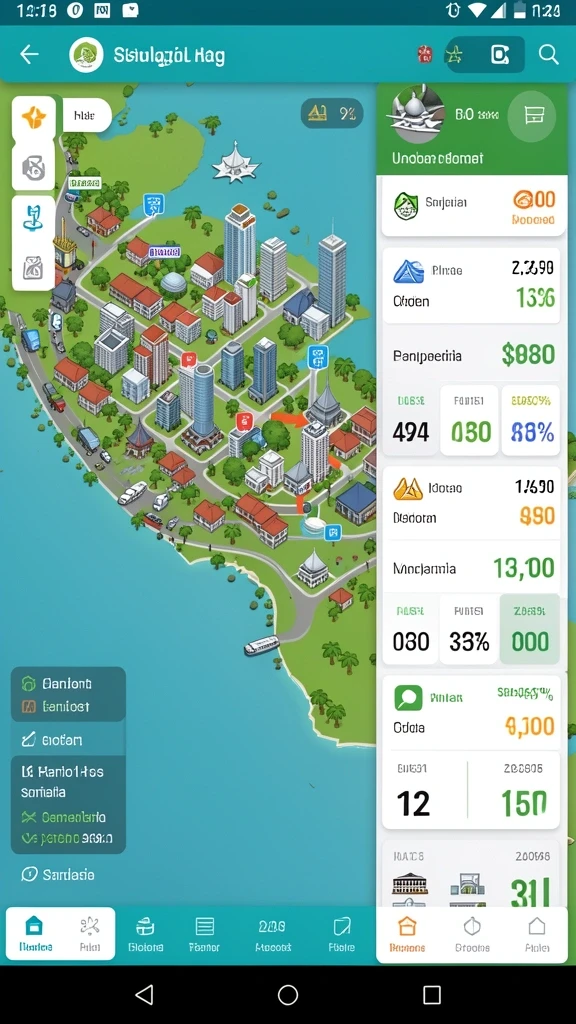Open the card with the blue tent icon
The image size is (576, 1024).
(471, 285)
